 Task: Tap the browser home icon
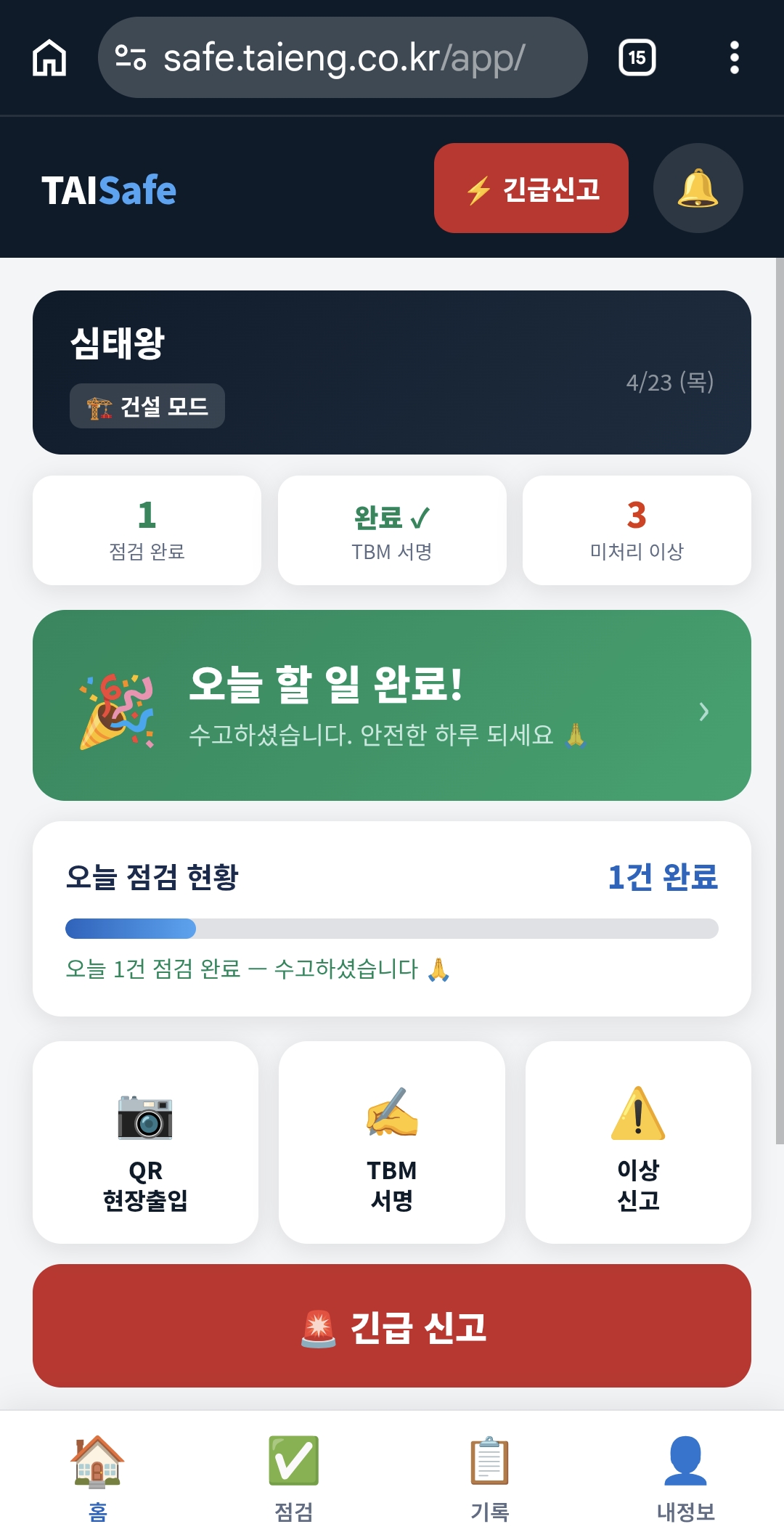point(48,58)
